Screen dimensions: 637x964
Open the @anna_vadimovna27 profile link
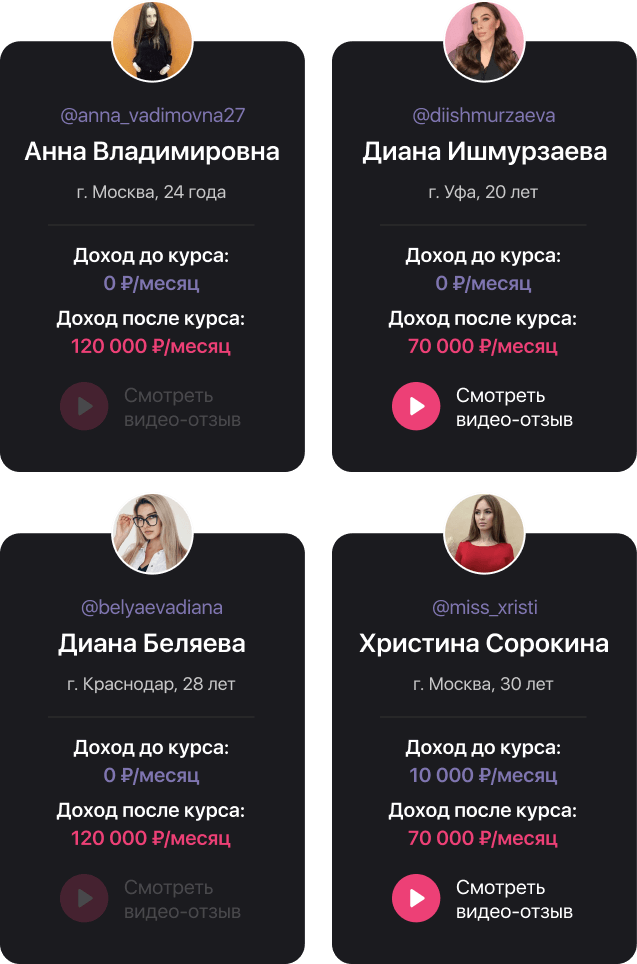(152, 115)
